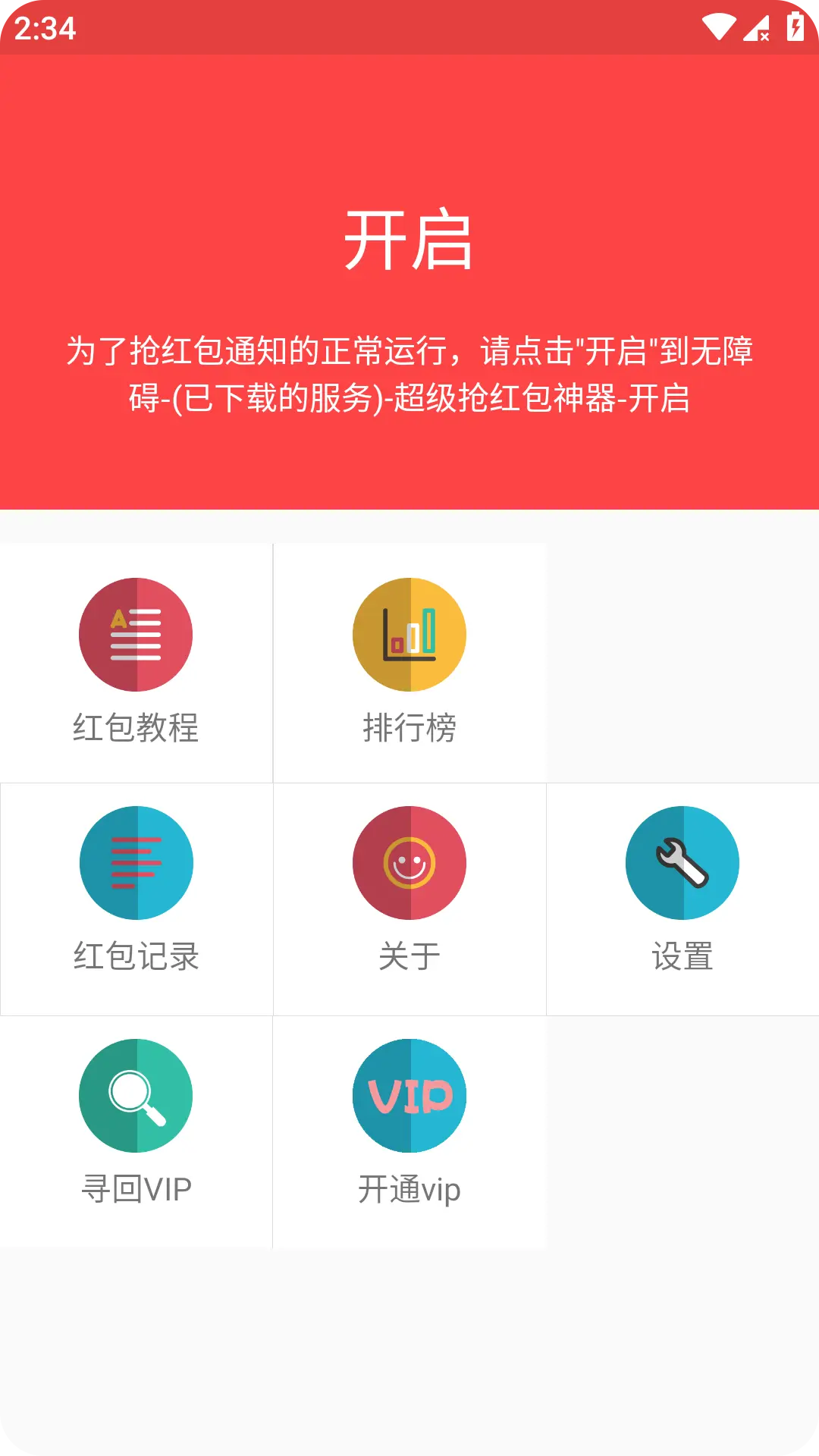The width and height of the screenshot is (819, 1456).
Task: View the 排行榜 leaderboard
Action: (x=409, y=661)
